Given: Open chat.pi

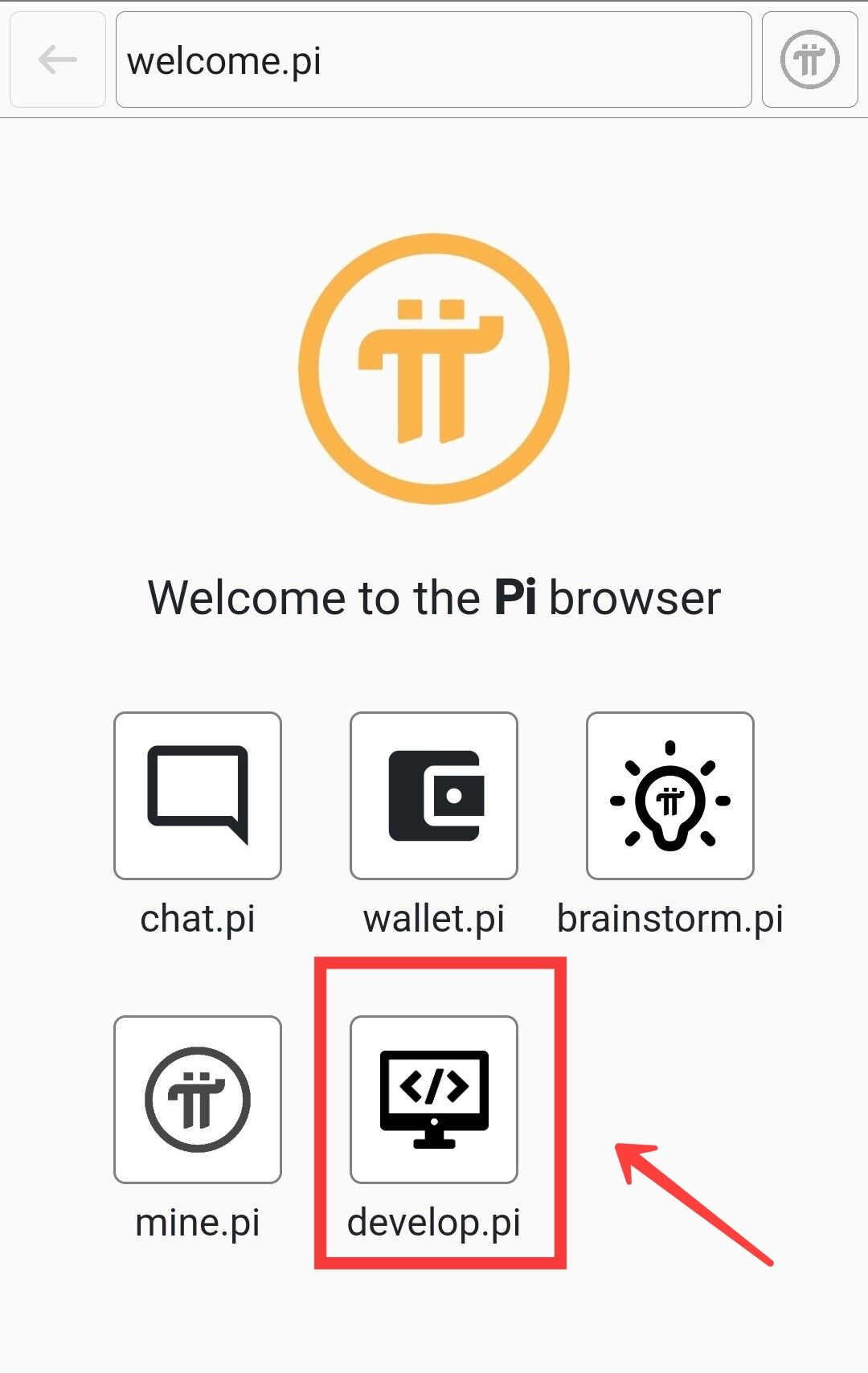Looking at the screenshot, I should [x=198, y=796].
